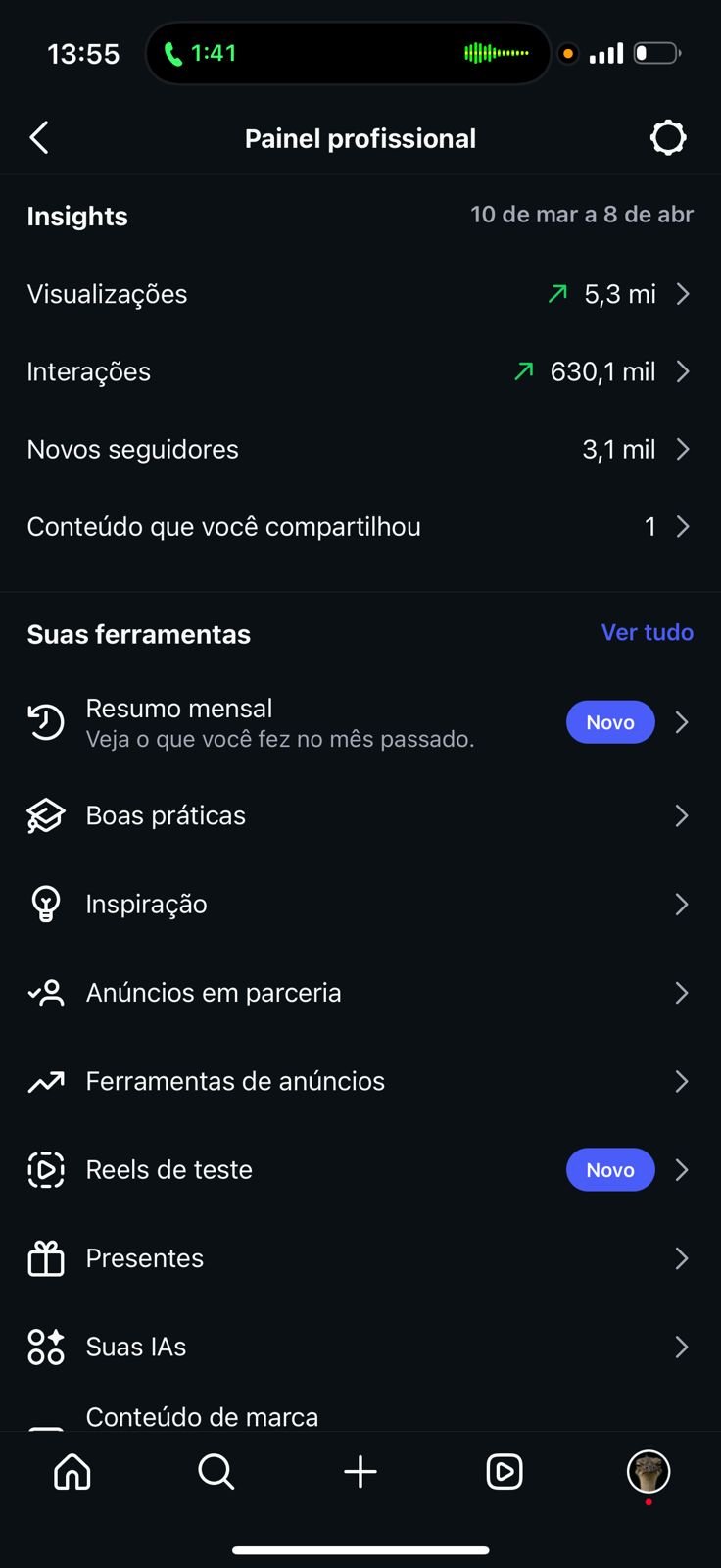Go back from Painel profissional
The image size is (721, 1568).
pos(39,138)
